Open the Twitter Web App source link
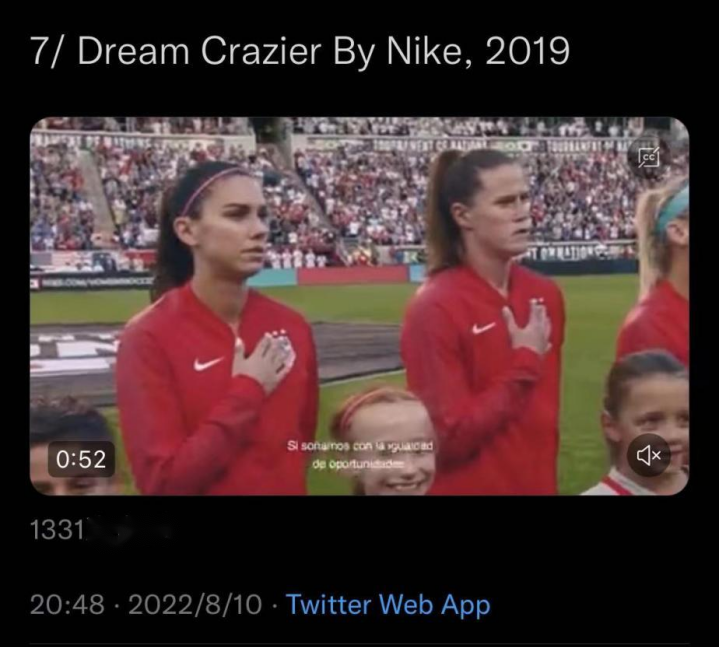The height and width of the screenshot is (647, 719). [387, 605]
